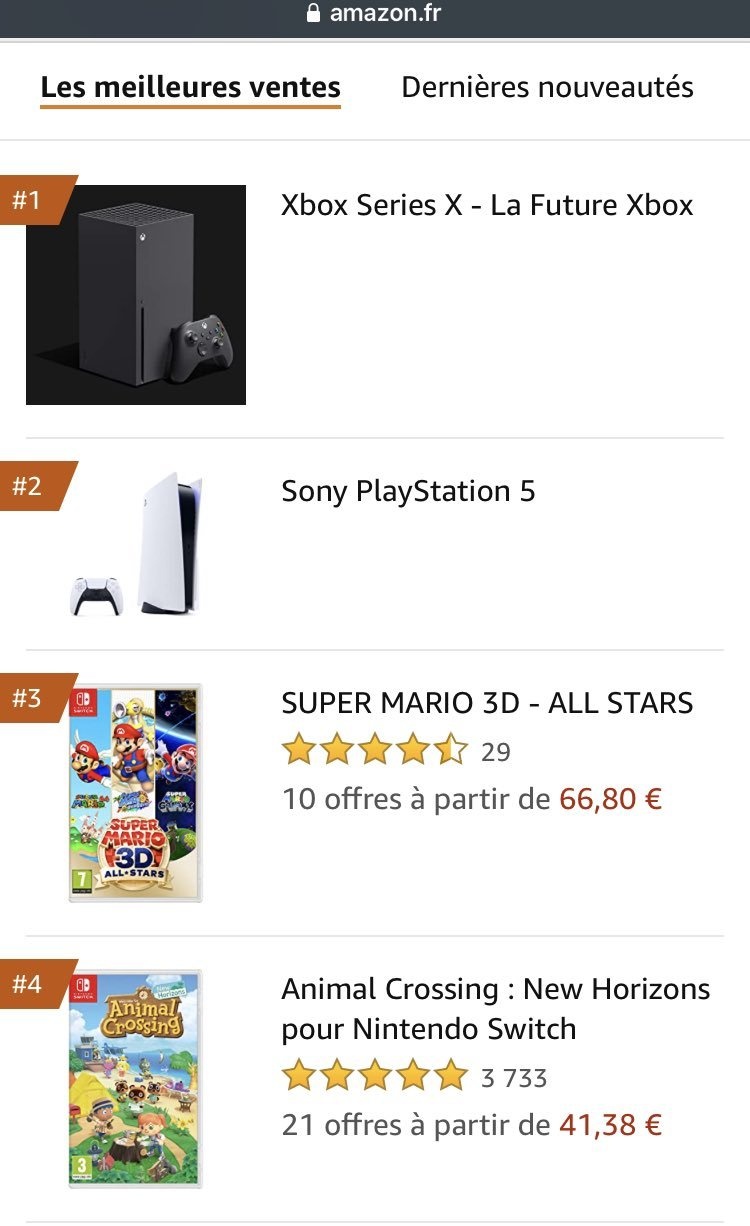View the 10 offres à partir de 66,80 €
Screen dimensions: 750x1226
point(472,799)
